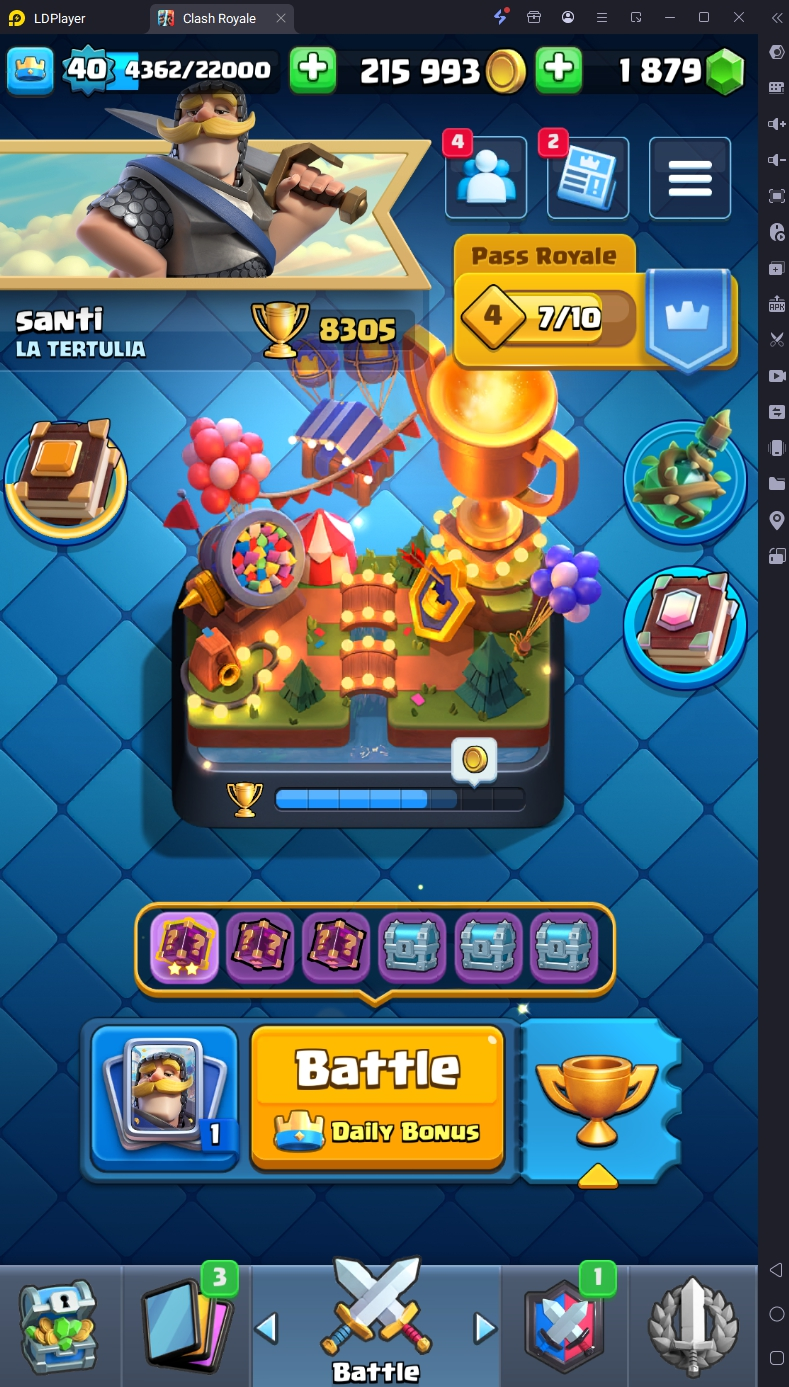This screenshot has width=789, height=1387.
Task: Add more gems with the plus button
Action: coord(559,70)
